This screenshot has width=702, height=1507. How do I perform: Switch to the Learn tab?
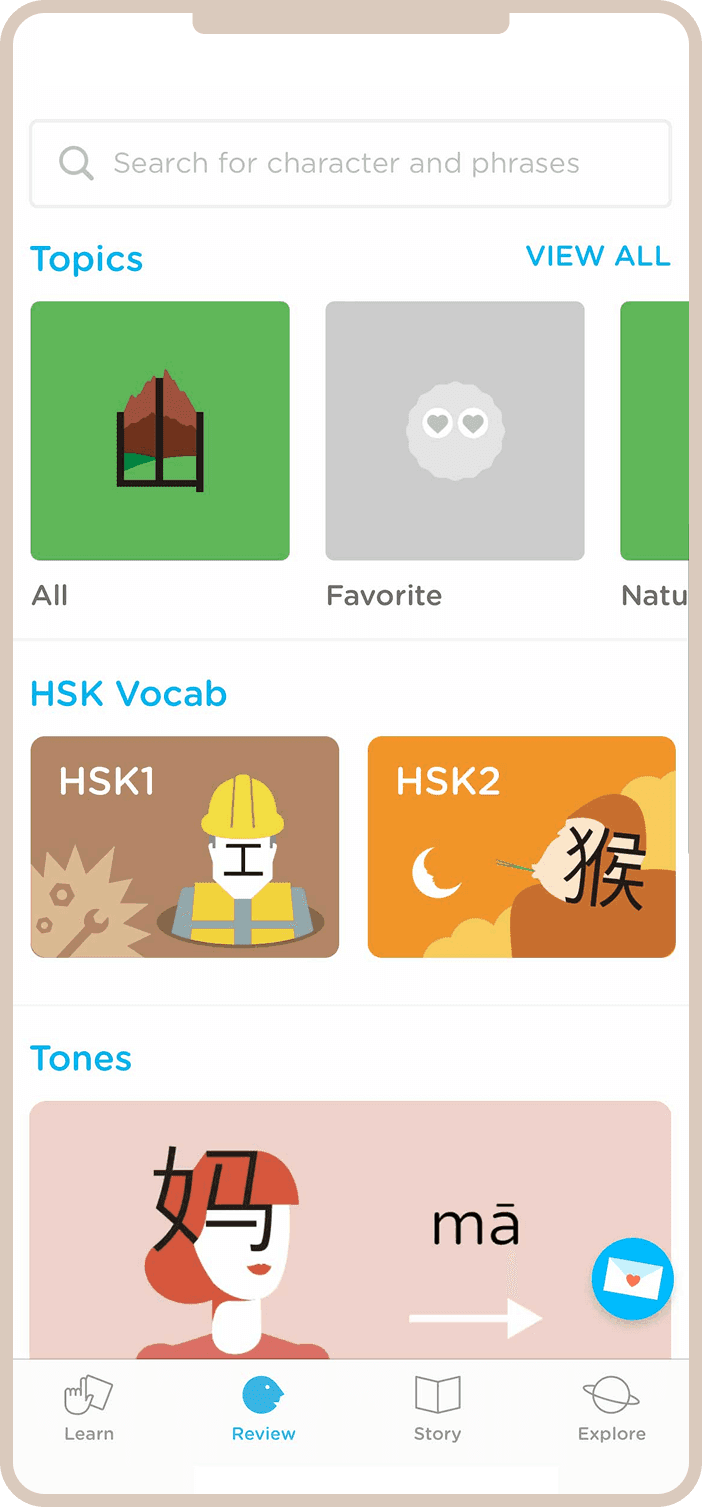point(89,1408)
